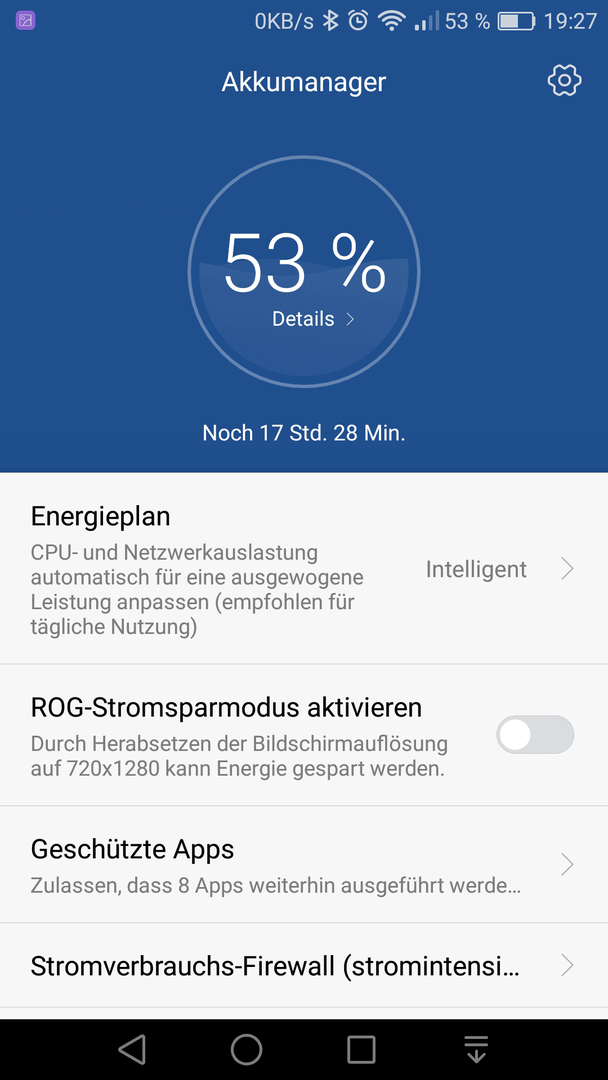This screenshot has width=608, height=1080.
Task: Open the recent apps overview
Action: click(361, 1050)
